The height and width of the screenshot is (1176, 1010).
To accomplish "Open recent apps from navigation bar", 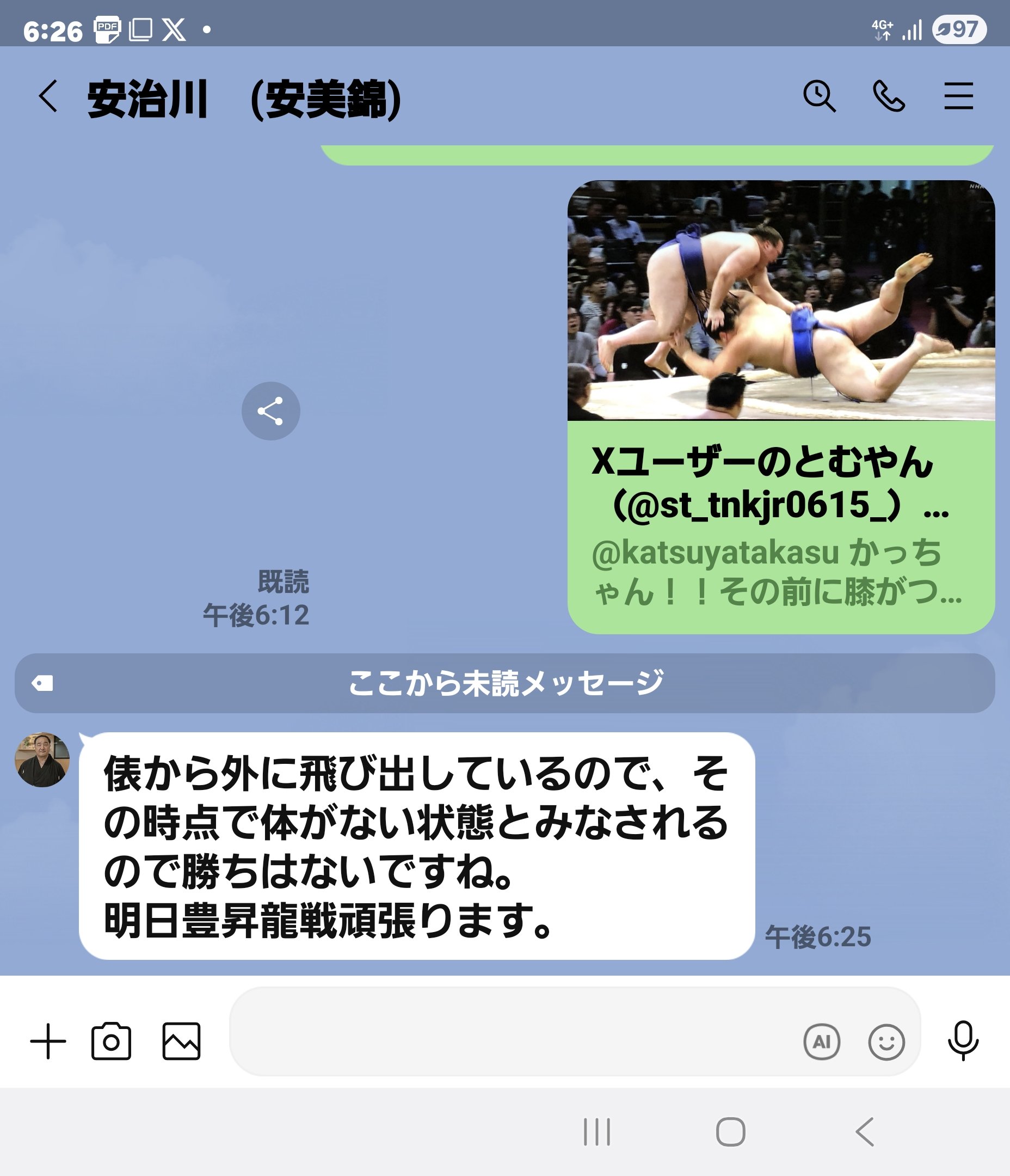I will tap(597, 1132).
